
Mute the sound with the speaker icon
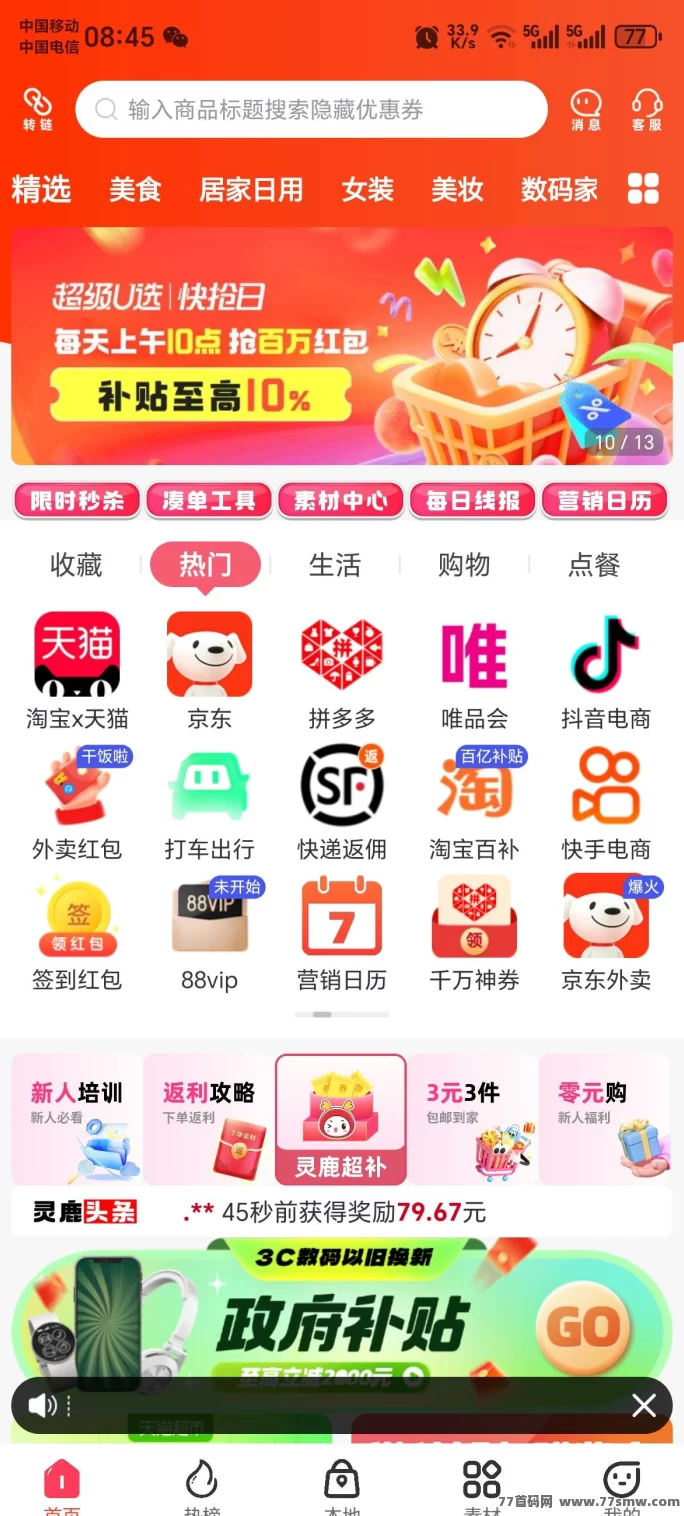pos(41,1405)
